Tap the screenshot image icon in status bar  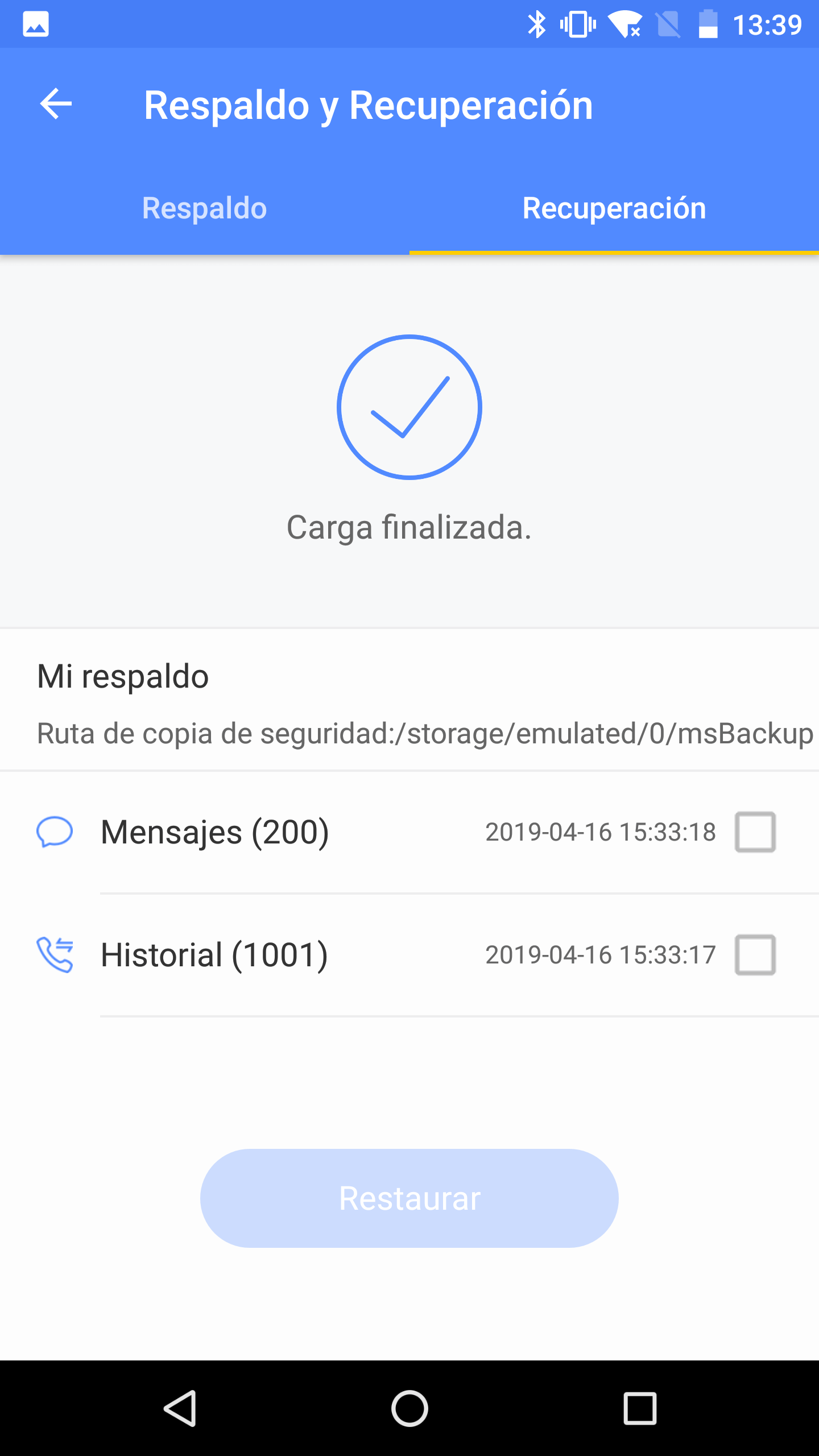(x=36, y=23)
